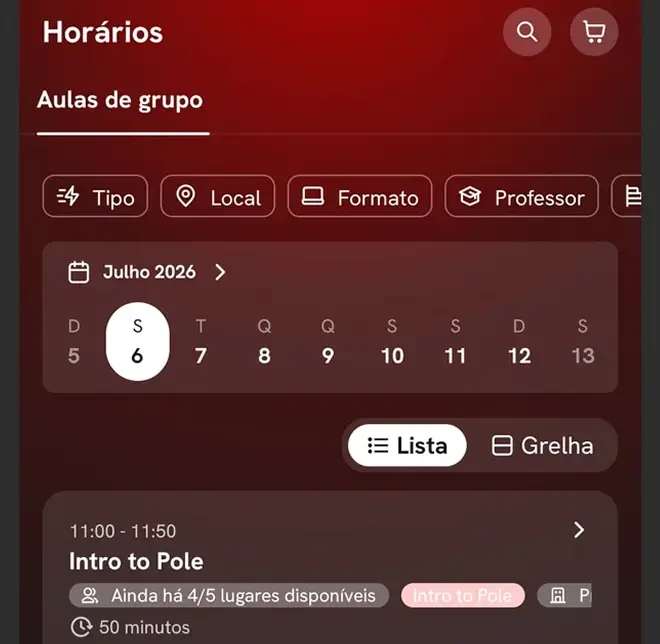The height and width of the screenshot is (644, 660).
Task: Select the Aulas de grupo tab
Action: click(x=120, y=100)
